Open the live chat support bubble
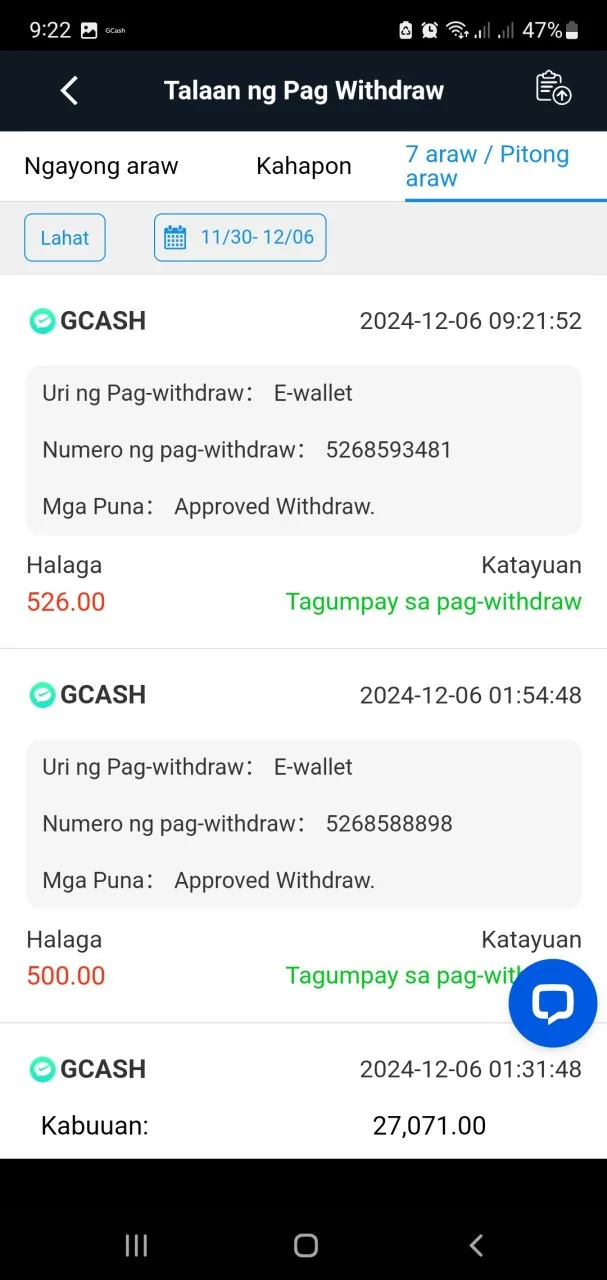 [553, 1003]
